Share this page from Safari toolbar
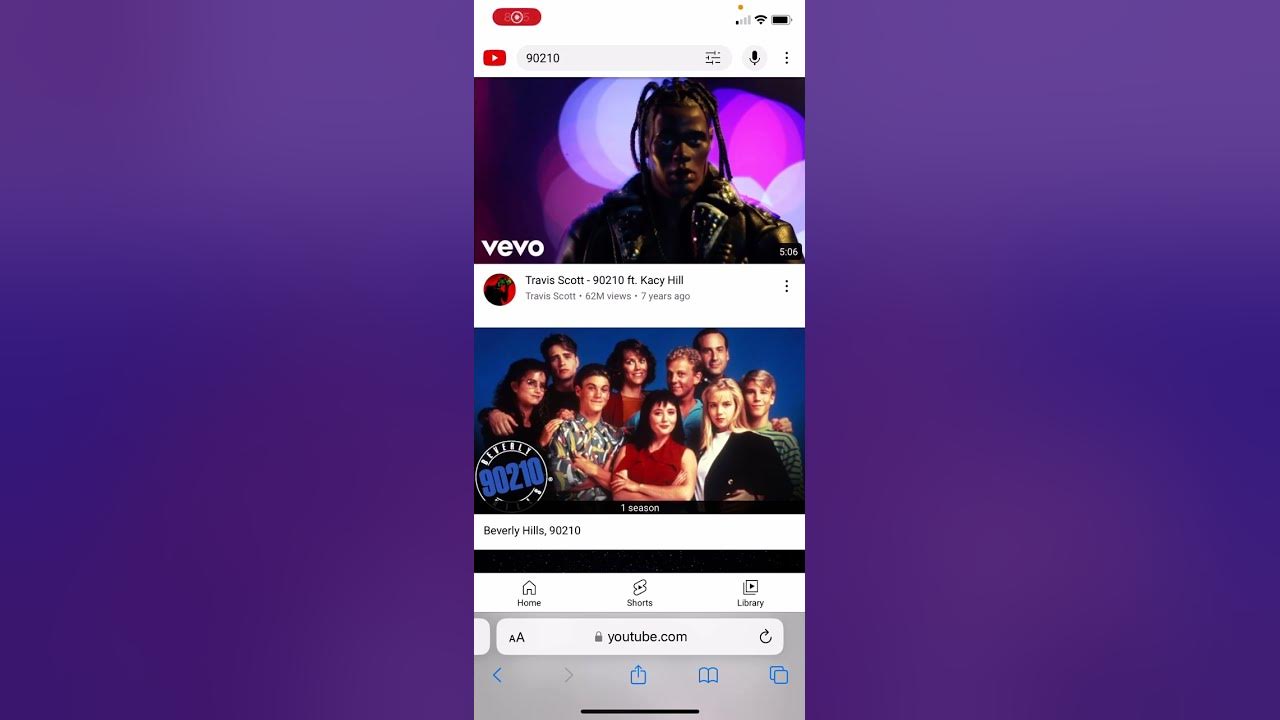The width and height of the screenshot is (1280, 720). click(x=638, y=675)
